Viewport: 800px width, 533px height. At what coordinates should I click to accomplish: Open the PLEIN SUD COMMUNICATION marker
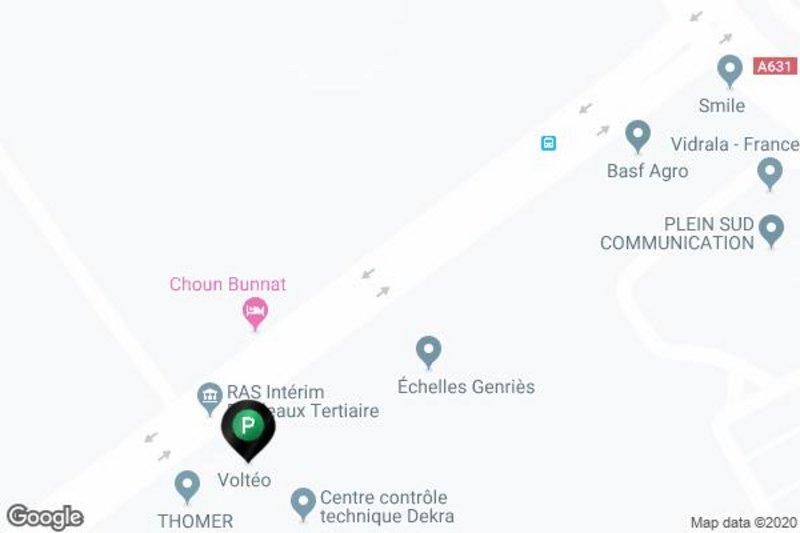(770, 230)
